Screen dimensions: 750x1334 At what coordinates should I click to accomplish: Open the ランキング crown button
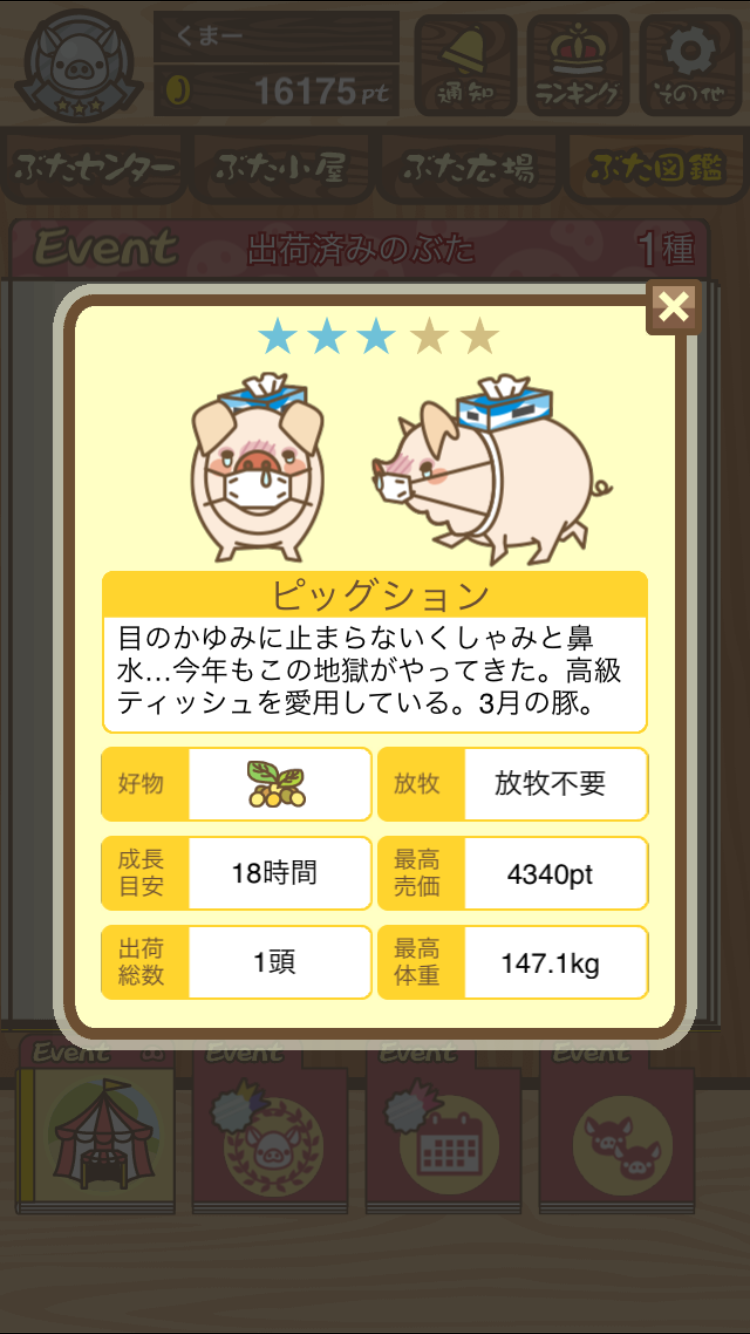[579, 65]
